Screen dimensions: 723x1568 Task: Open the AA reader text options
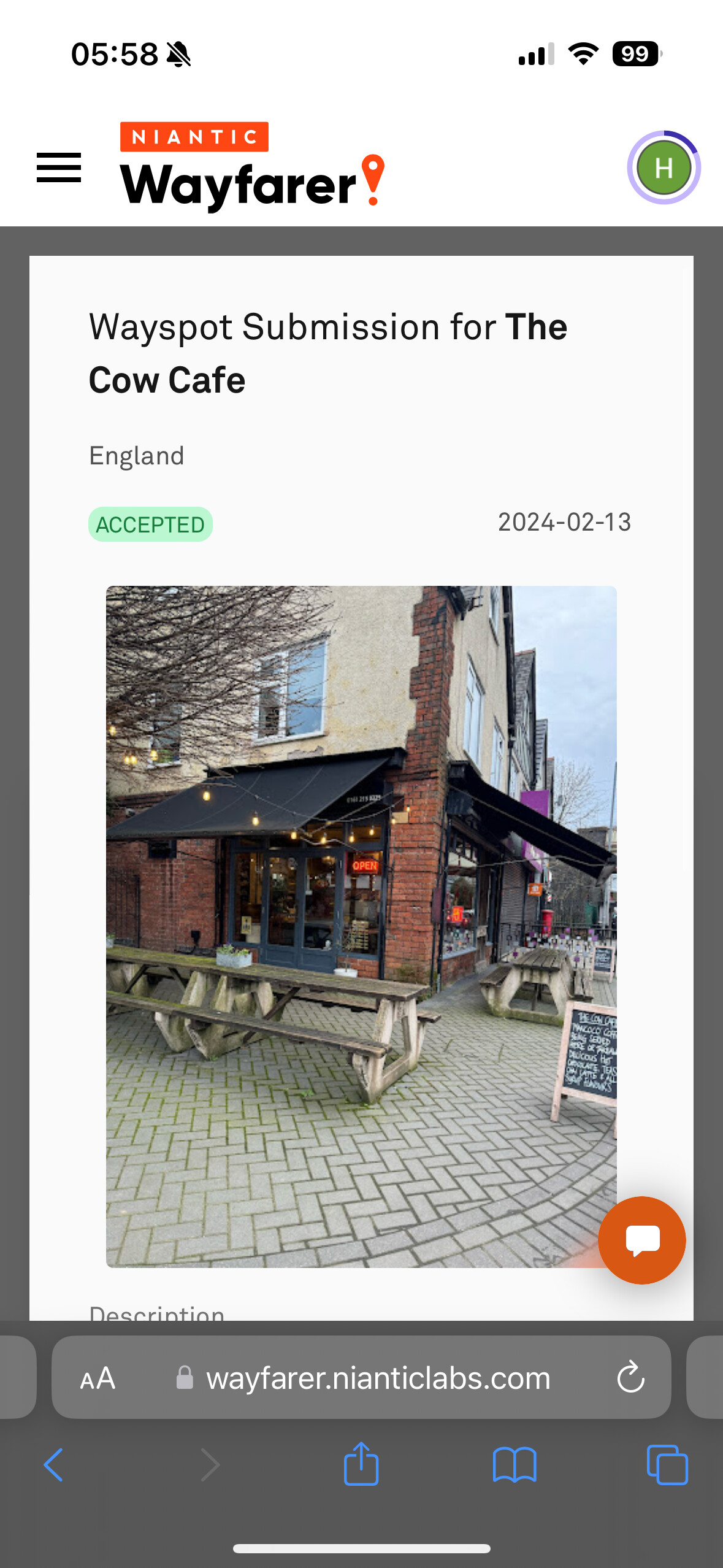[98, 1378]
